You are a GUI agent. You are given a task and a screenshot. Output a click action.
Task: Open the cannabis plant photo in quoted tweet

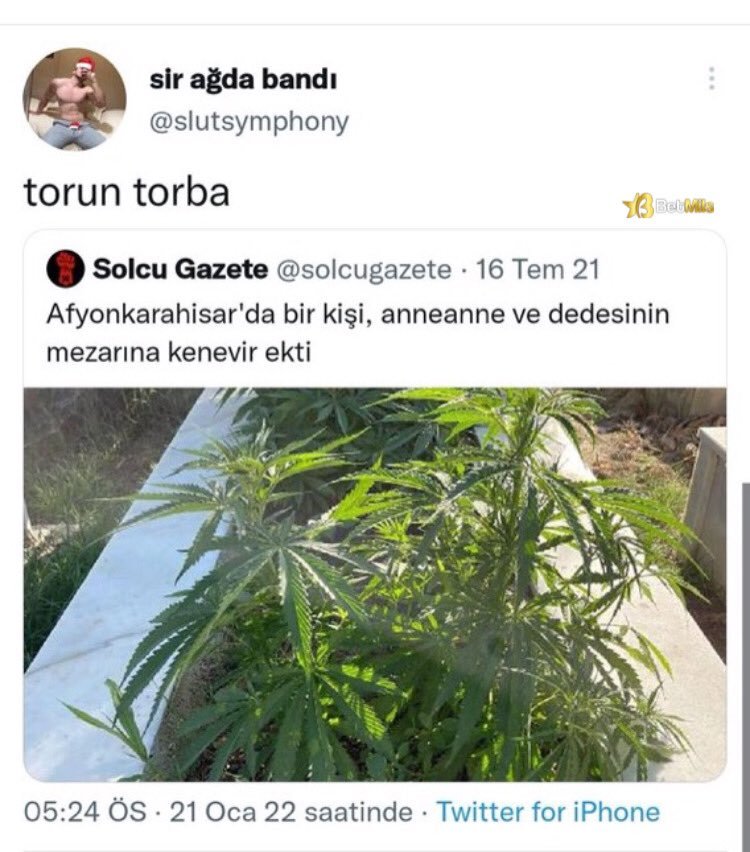tap(375, 583)
